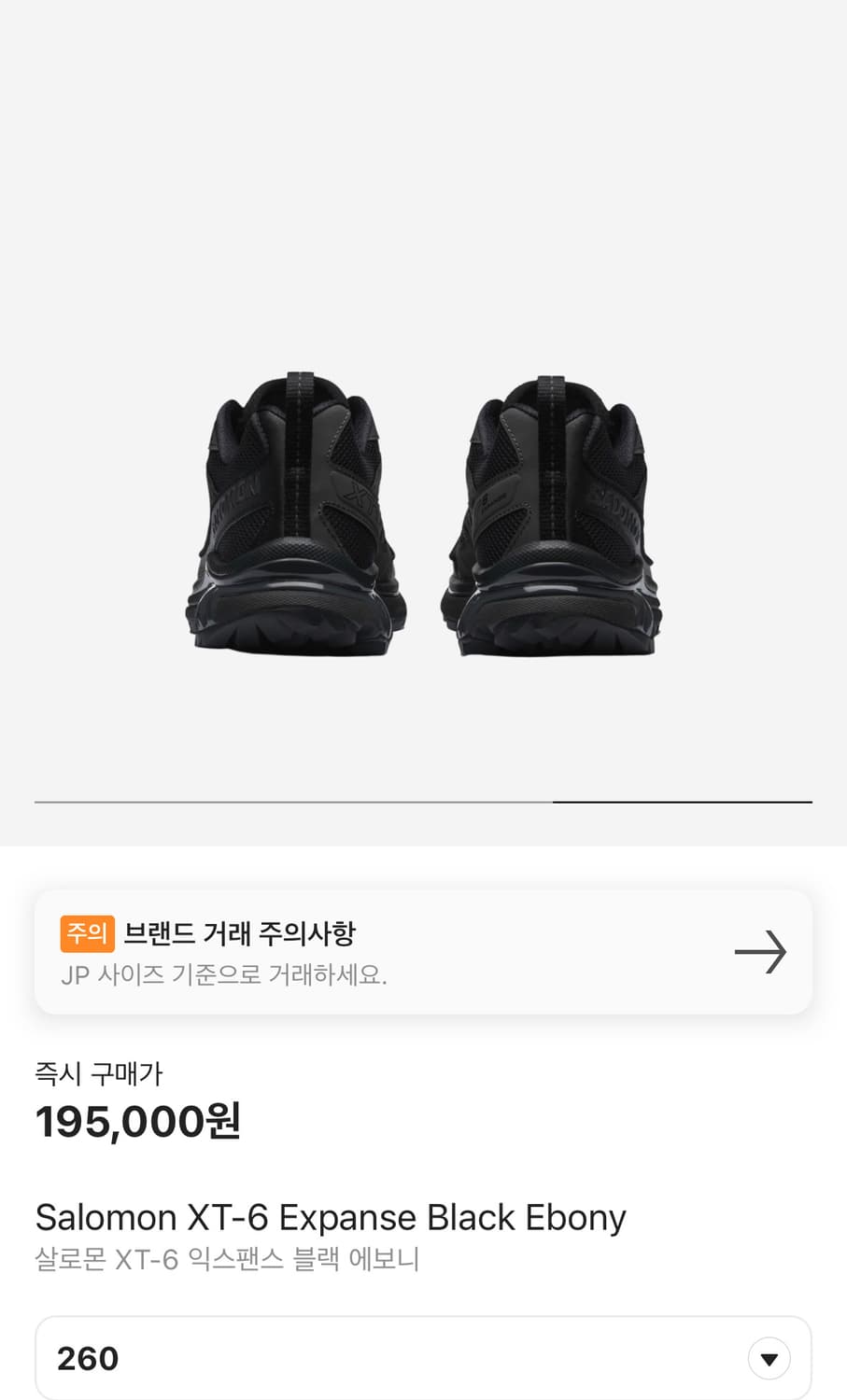This screenshot has height=1400, width=847.
Task: Click the 195,000원 instant purchase price
Action: pos(136,1123)
